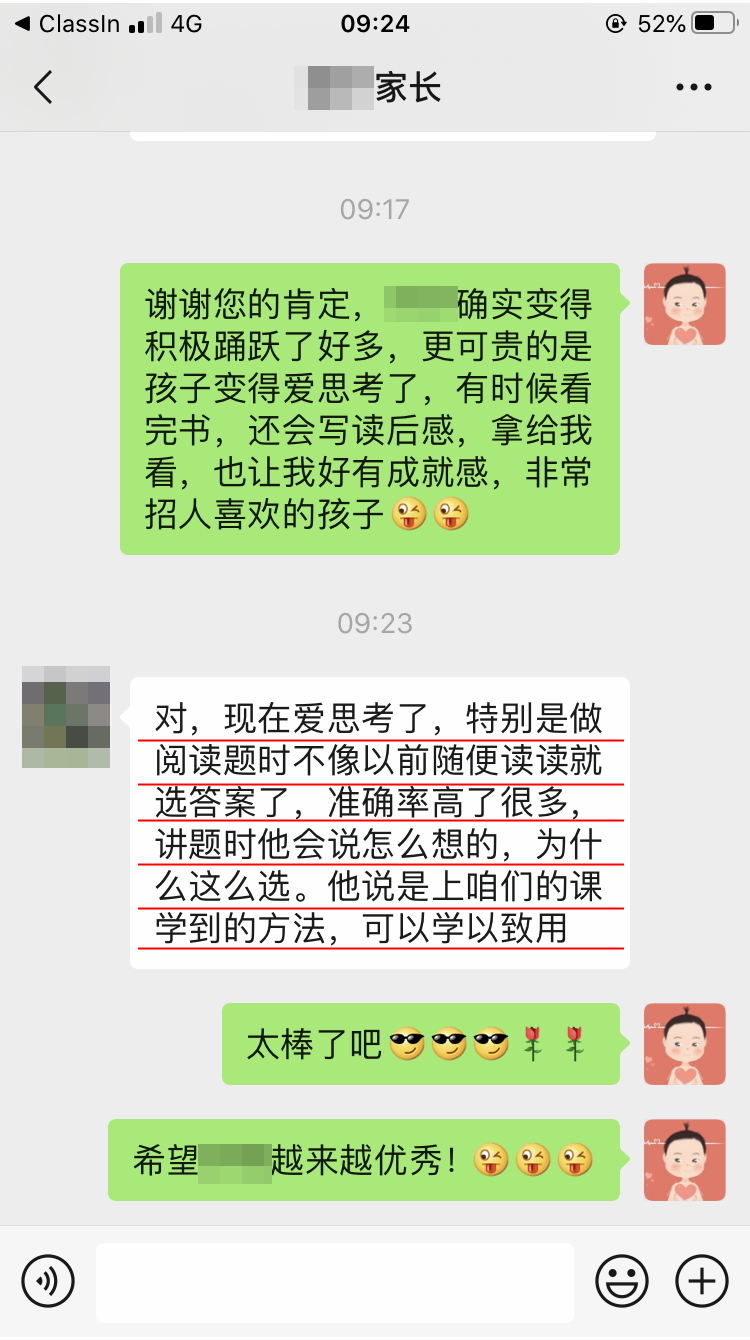View the parent's profile via the pixelated avatar
Screen dimensions: 750x1340
pyautogui.click(x=66, y=717)
